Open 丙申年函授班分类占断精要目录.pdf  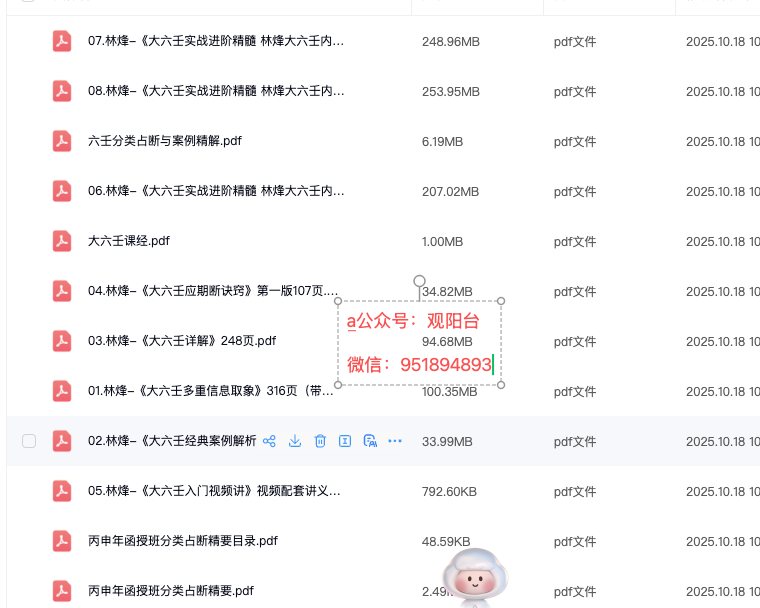pyautogui.click(x=183, y=541)
